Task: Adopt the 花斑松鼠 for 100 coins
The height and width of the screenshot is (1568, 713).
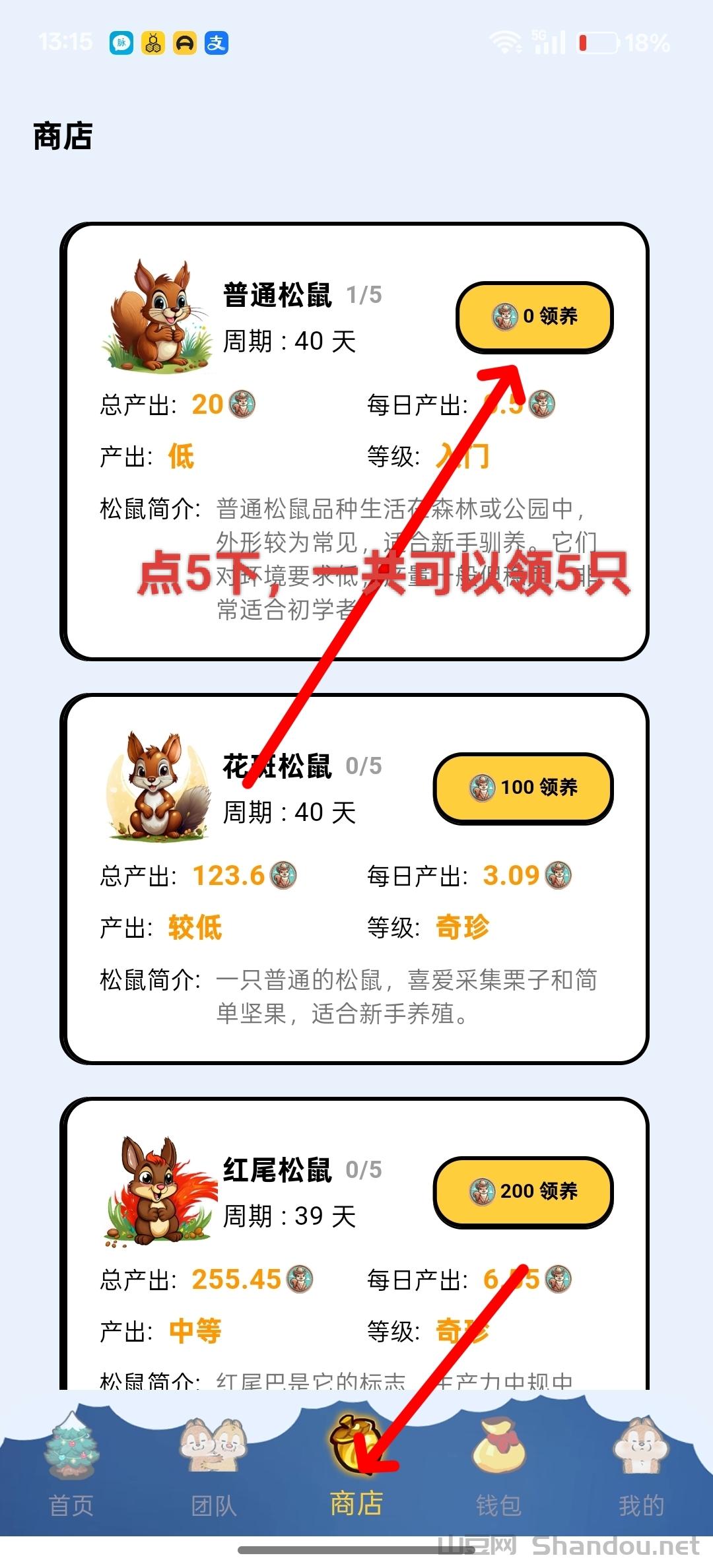Action: (524, 787)
